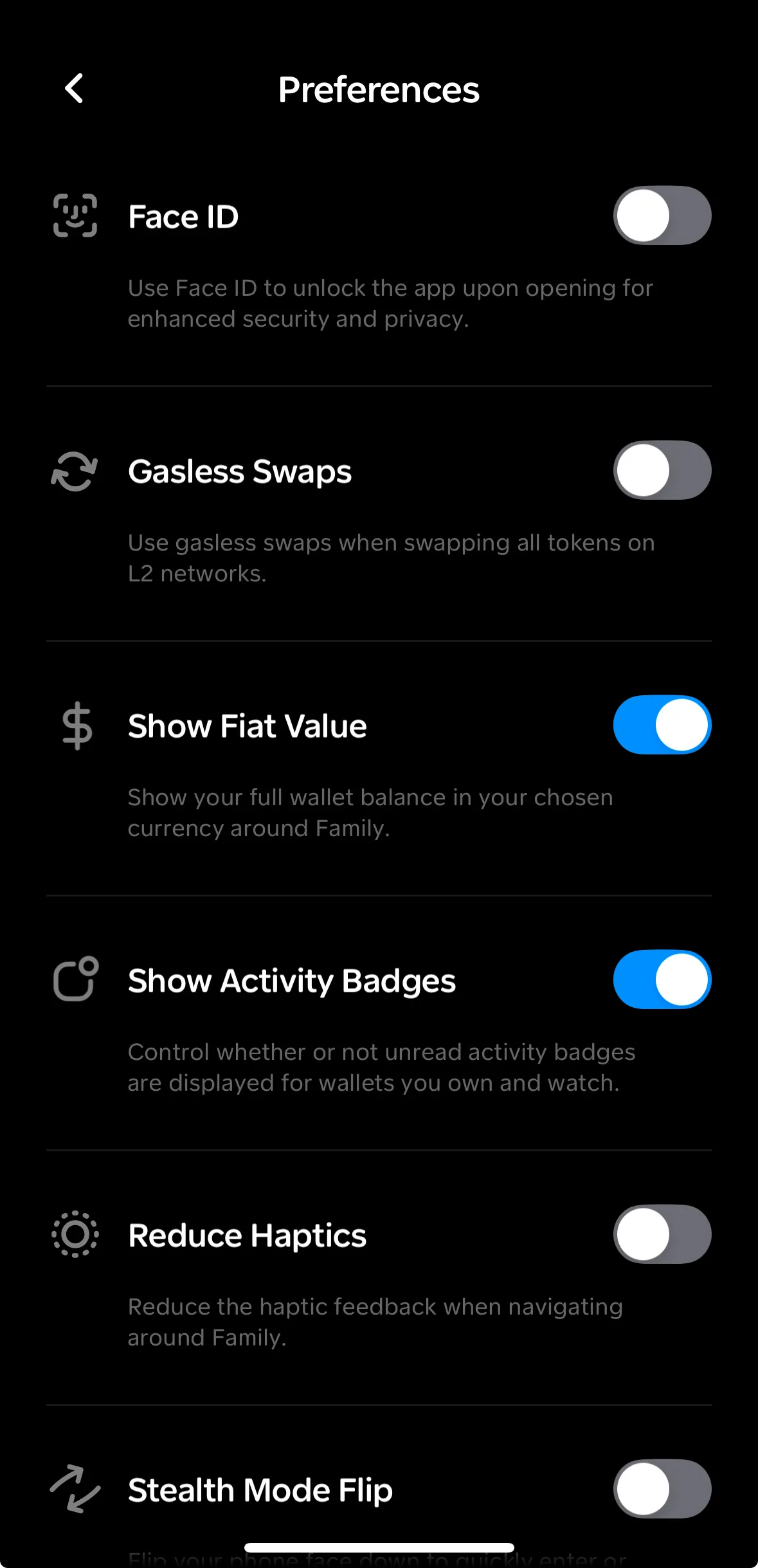This screenshot has width=758, height=1568.
Task: Enable the Face ID switch
Action: (x=662, y=215)
